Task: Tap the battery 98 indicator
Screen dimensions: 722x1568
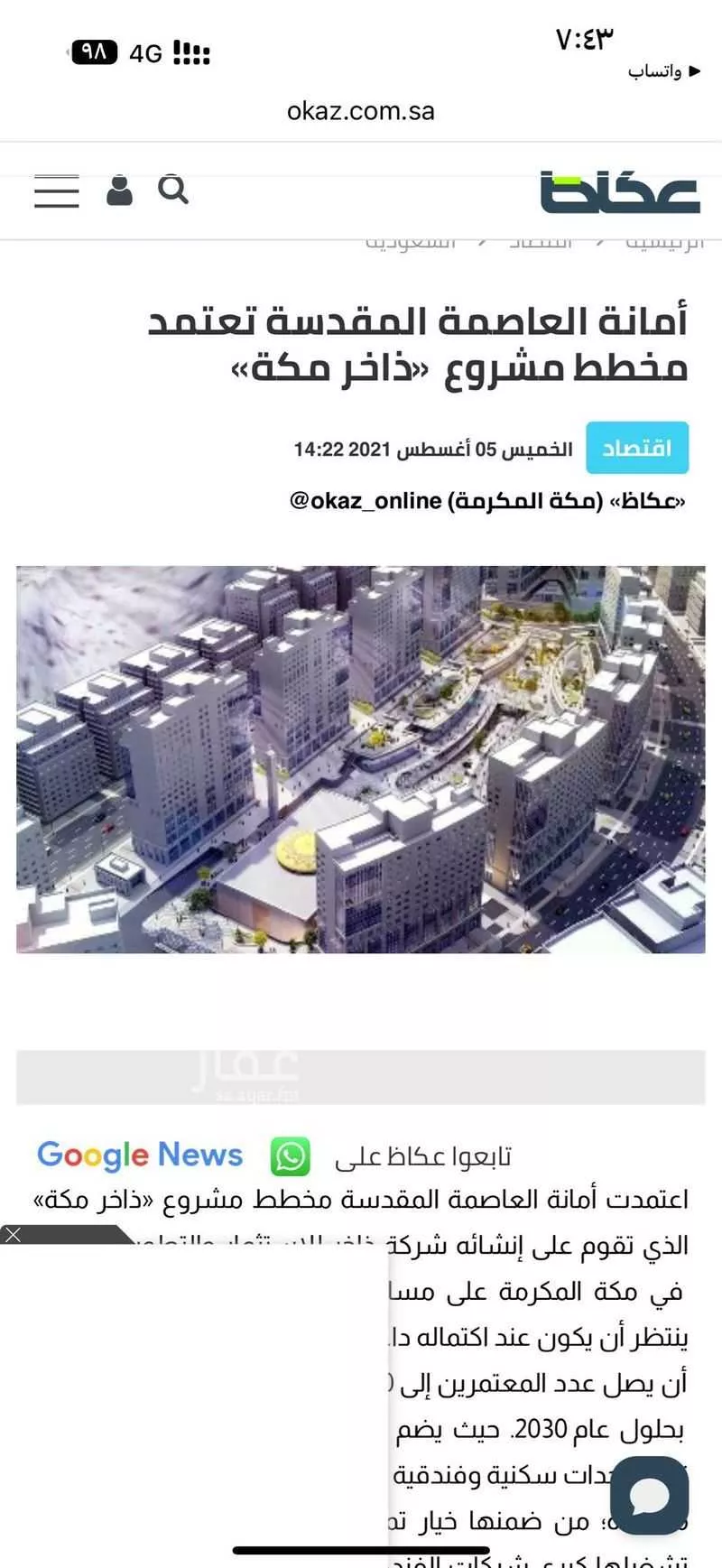Action: pos(95,51)
